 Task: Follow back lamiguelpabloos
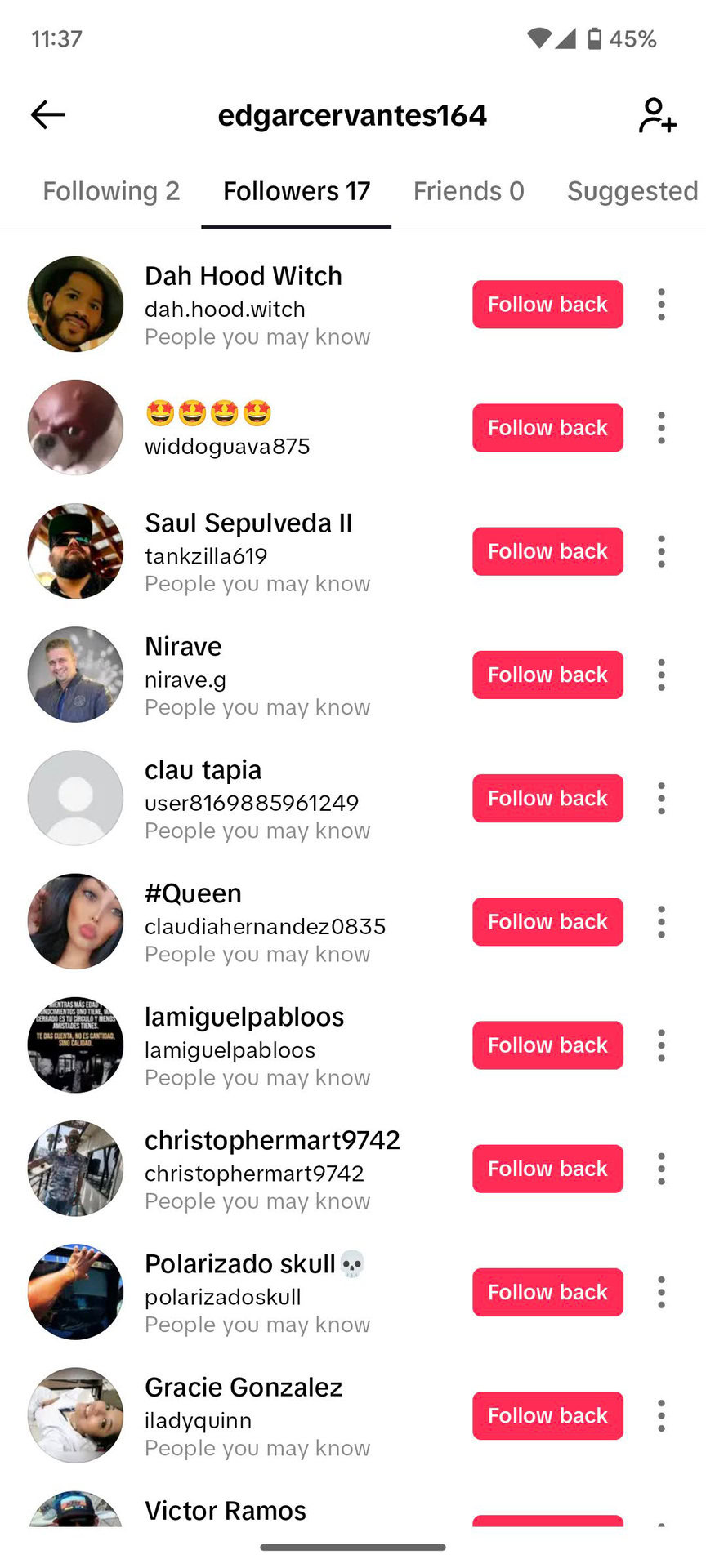point(547,1045)
